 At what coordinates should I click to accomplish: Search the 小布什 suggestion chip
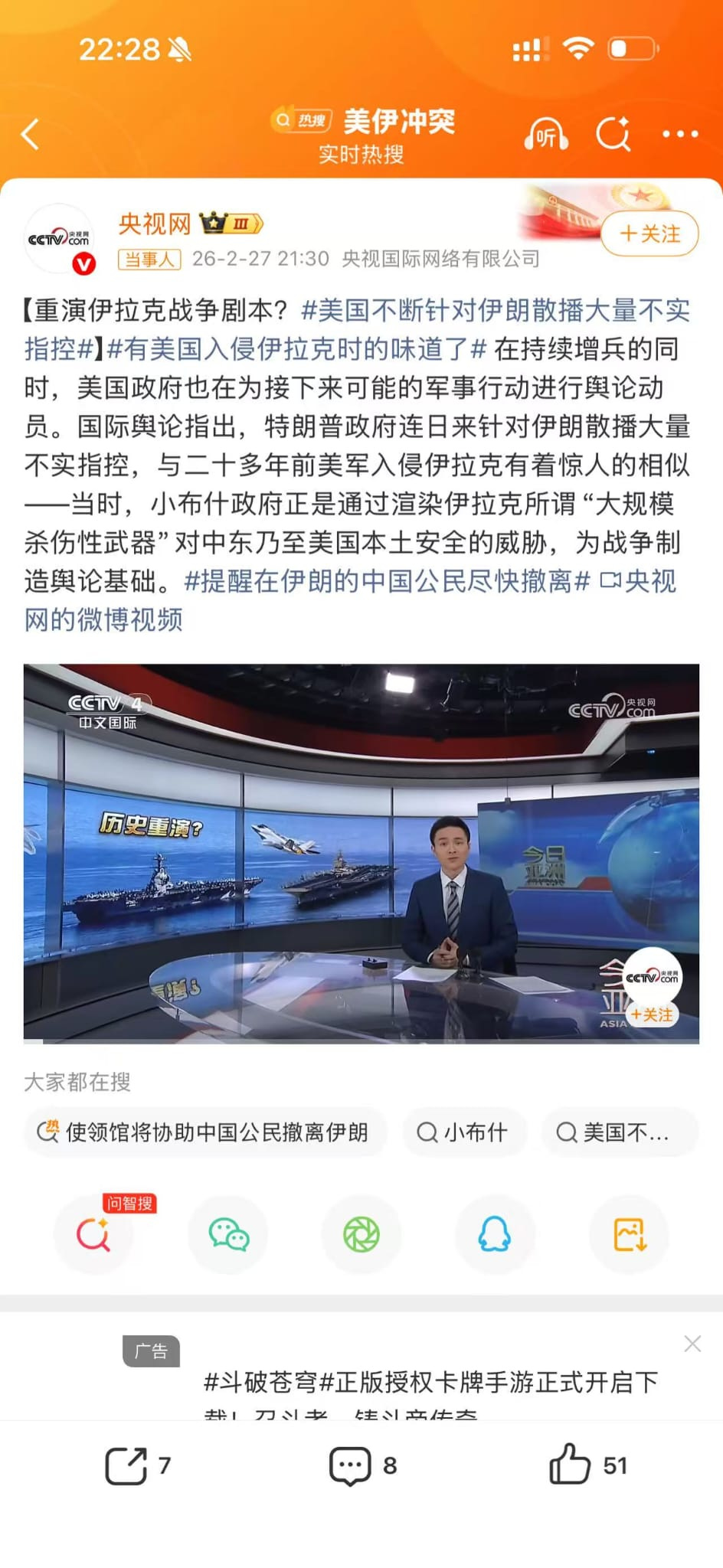click(x=463, y=1132)
